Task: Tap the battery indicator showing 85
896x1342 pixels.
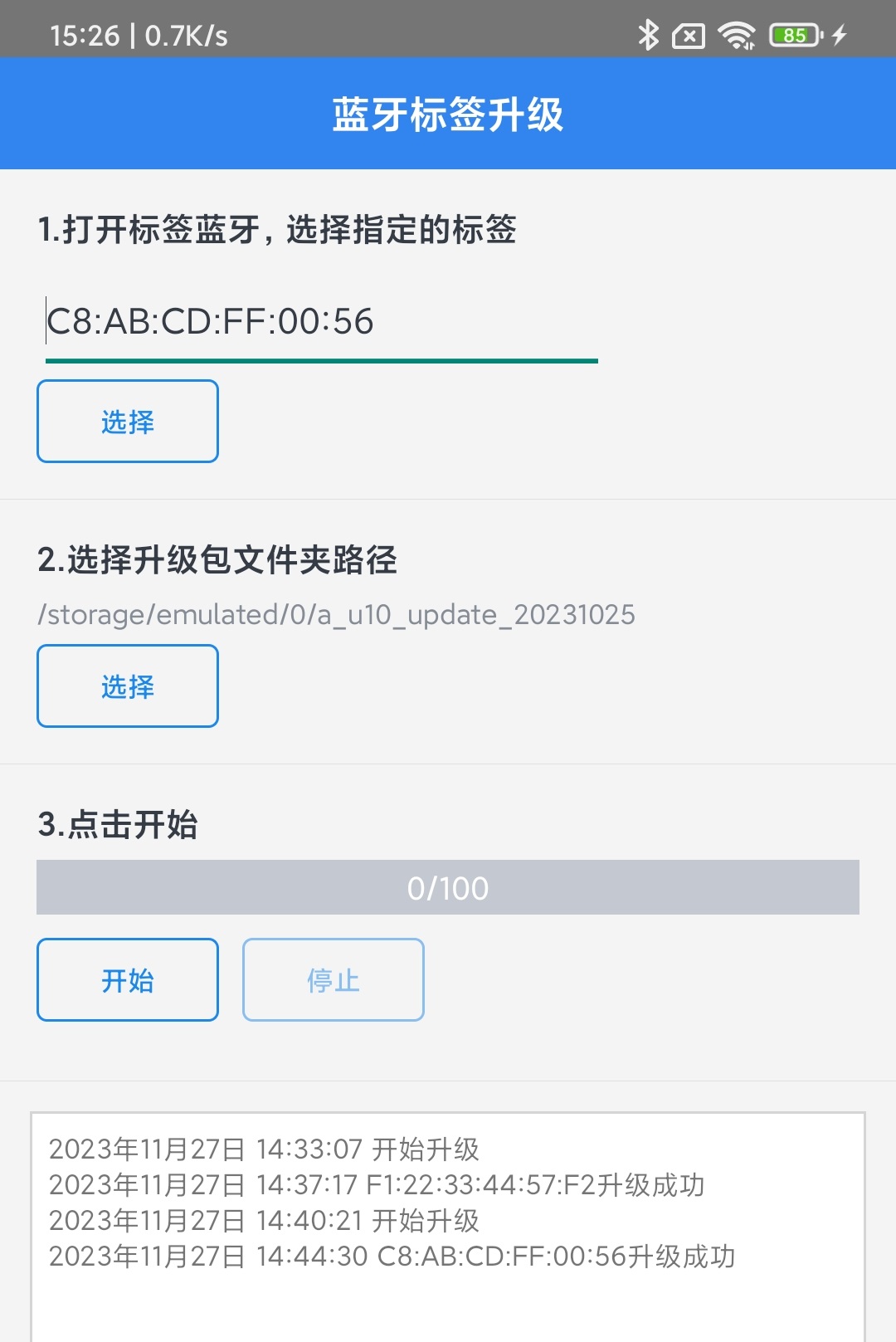Action: [793, 35]
